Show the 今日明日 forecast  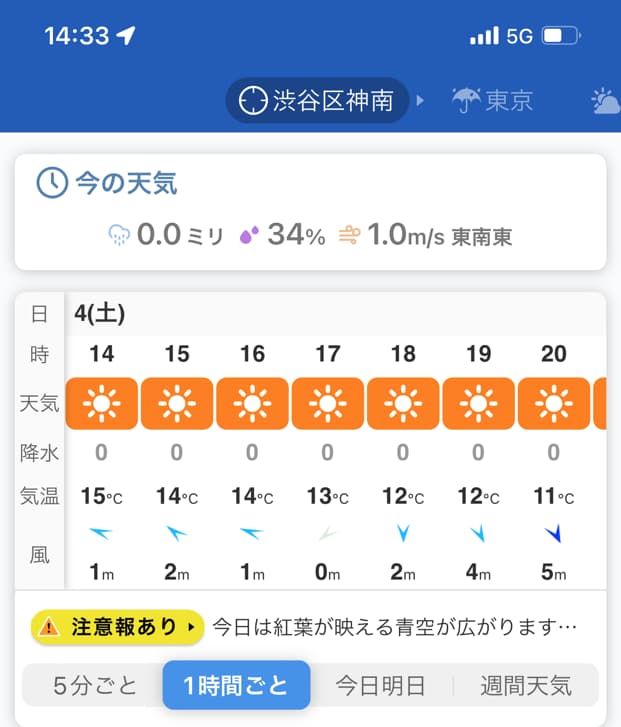380,686
